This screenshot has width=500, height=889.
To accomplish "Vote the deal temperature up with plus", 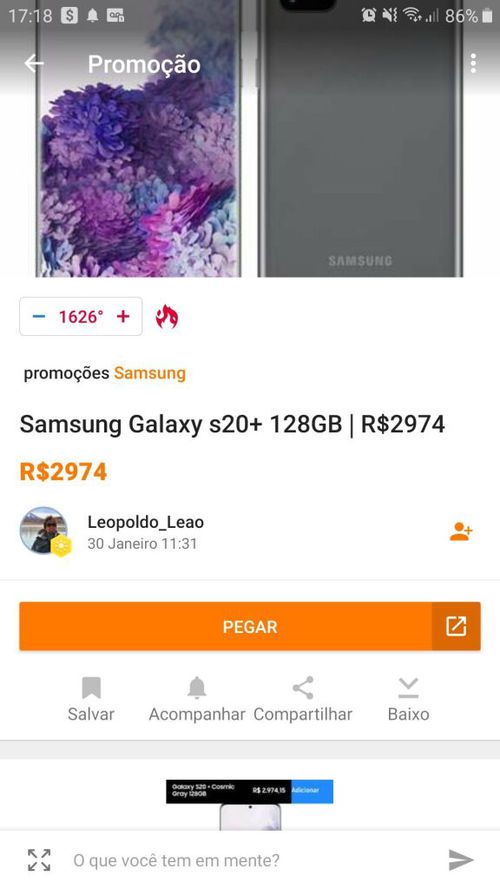I will [123, 316].
